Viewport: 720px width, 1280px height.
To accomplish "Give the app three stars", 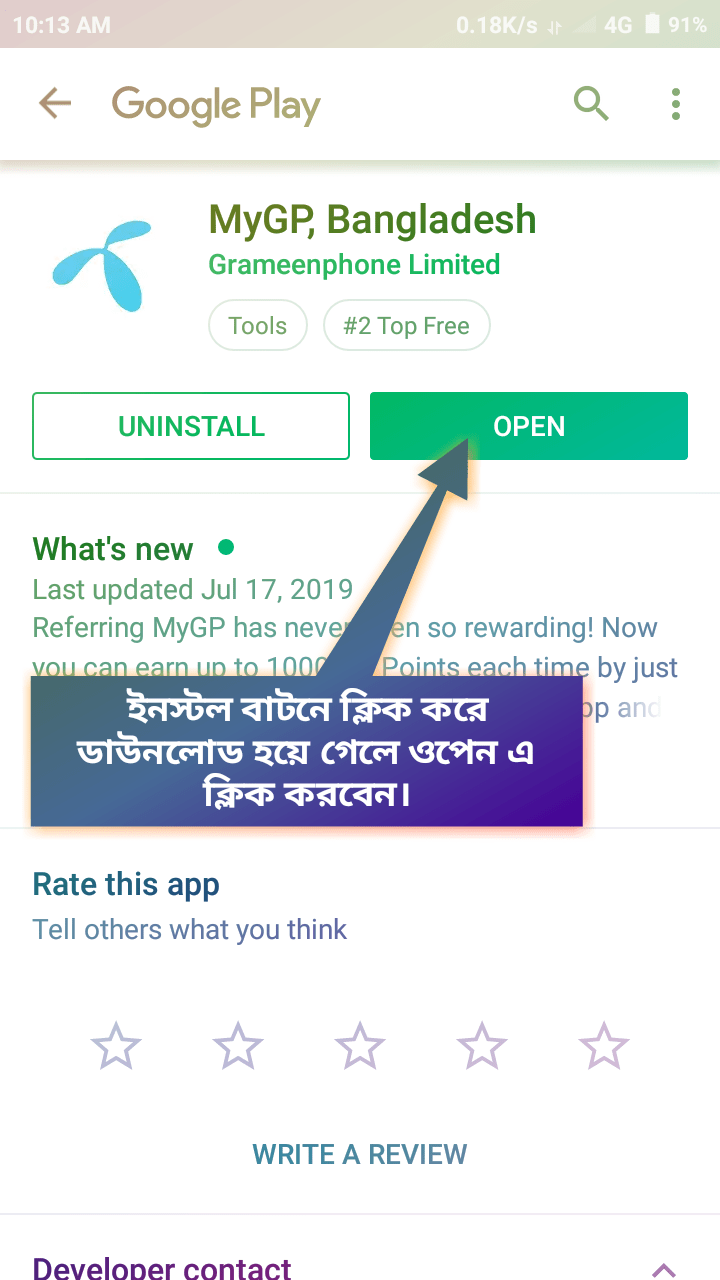I will click(360, 1046).
